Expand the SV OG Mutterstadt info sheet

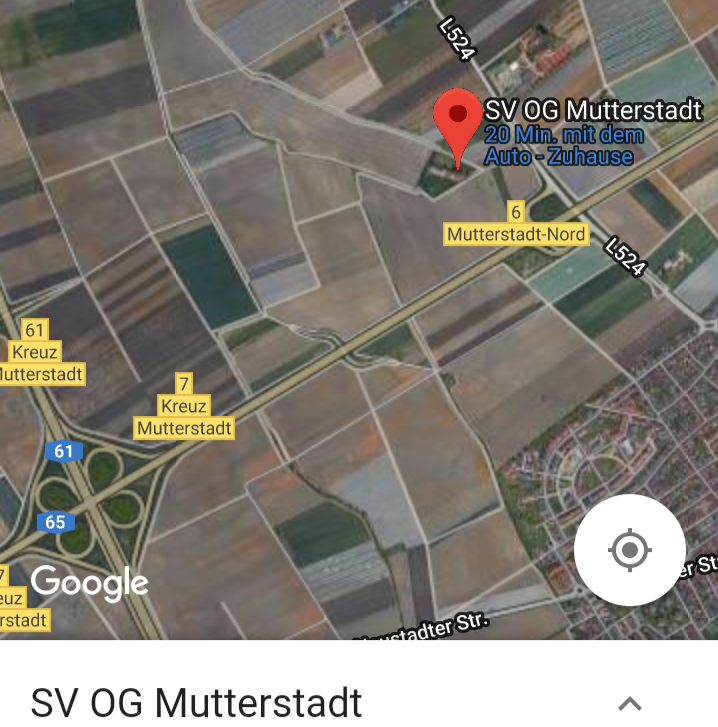tap(629, 703)
